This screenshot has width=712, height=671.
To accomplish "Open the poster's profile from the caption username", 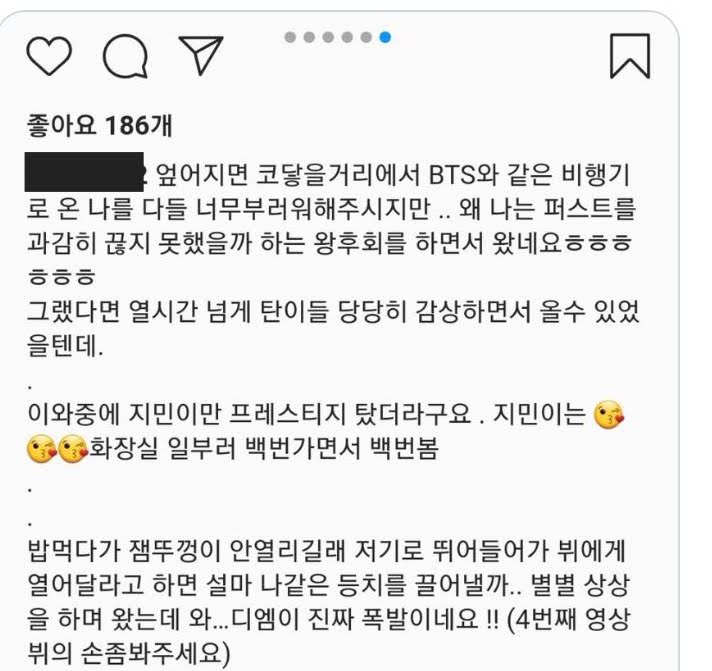I will click(x=86, y=173).
